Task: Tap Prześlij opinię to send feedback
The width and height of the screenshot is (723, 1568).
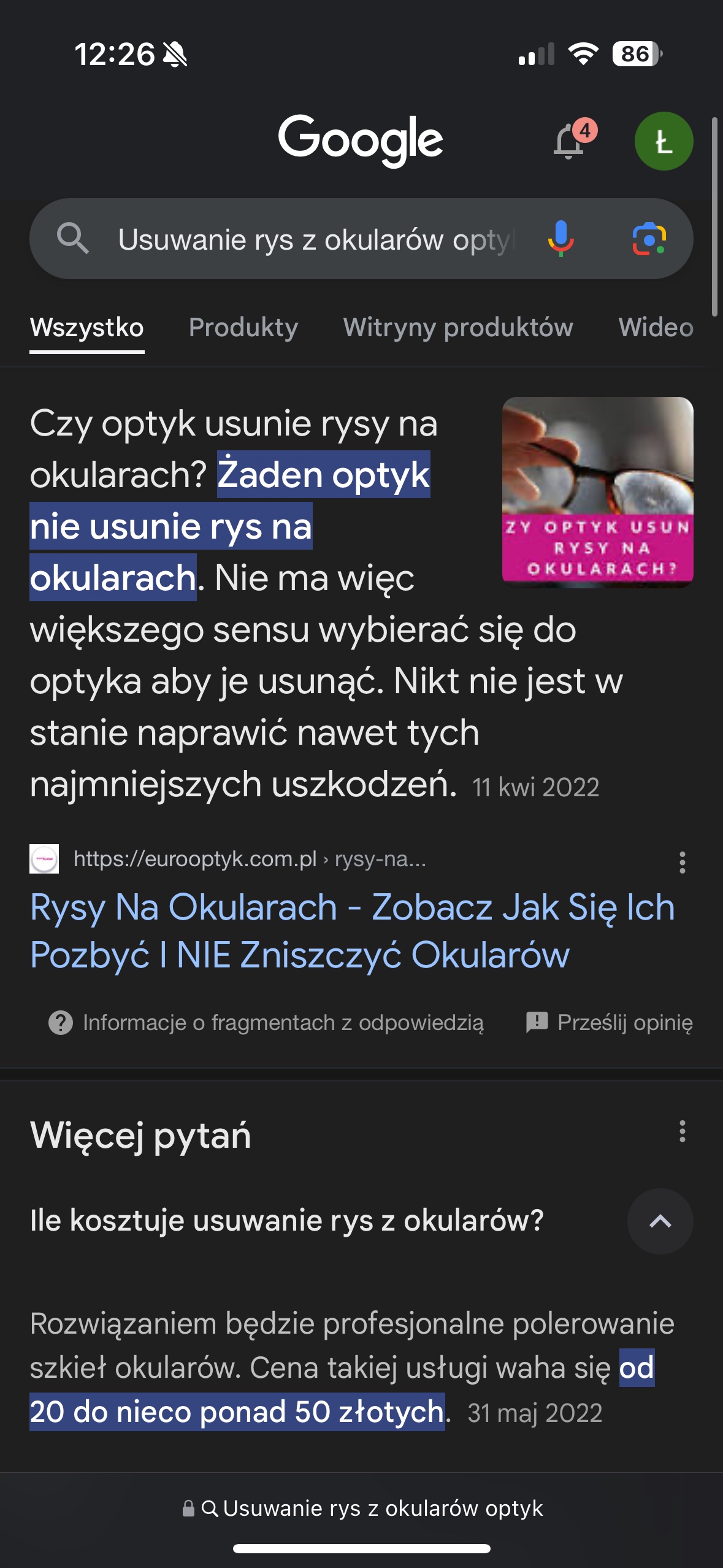Action: (610, 1023)
